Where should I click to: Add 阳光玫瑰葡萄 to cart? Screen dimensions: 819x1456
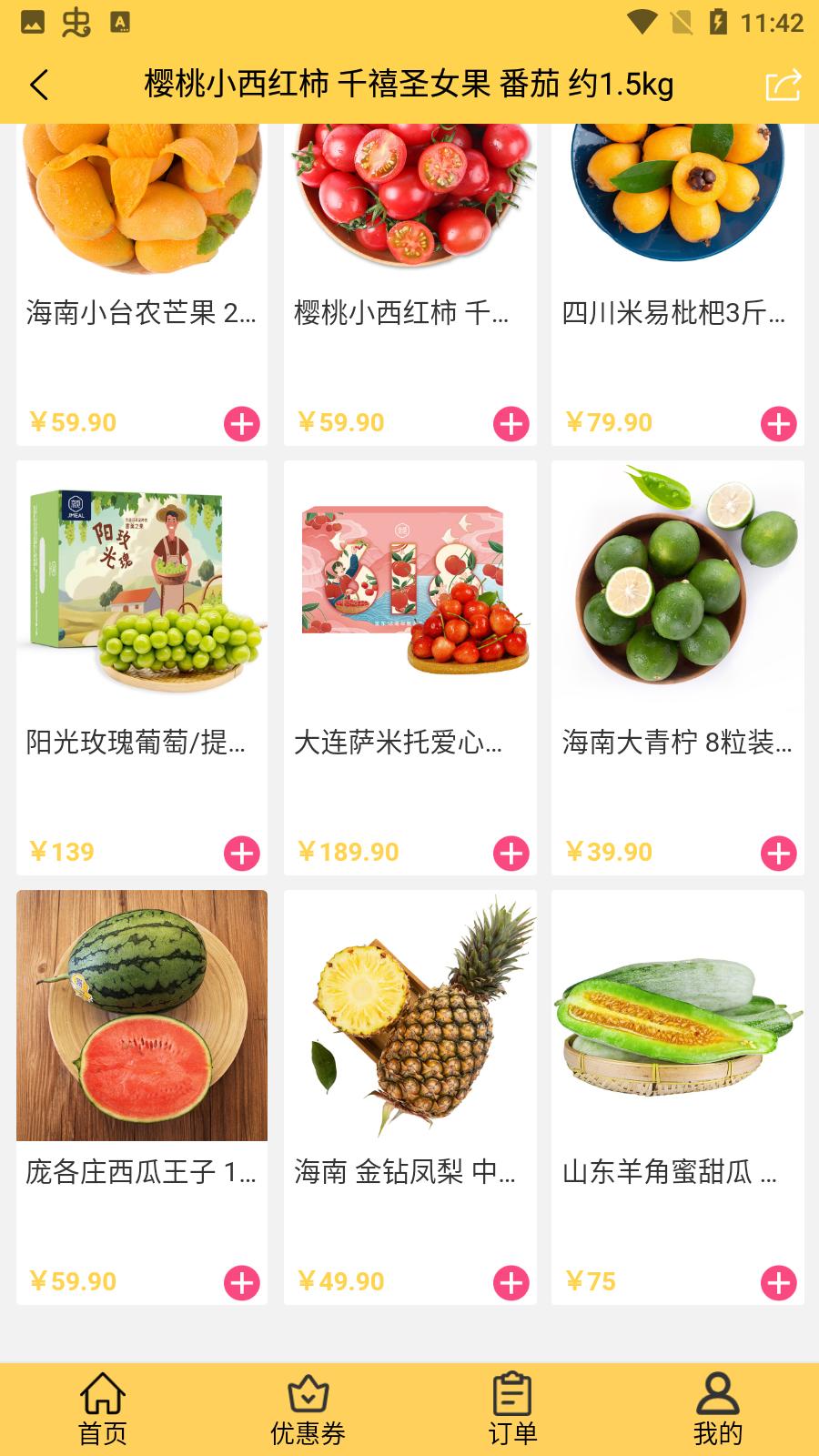tap(242, 853)
